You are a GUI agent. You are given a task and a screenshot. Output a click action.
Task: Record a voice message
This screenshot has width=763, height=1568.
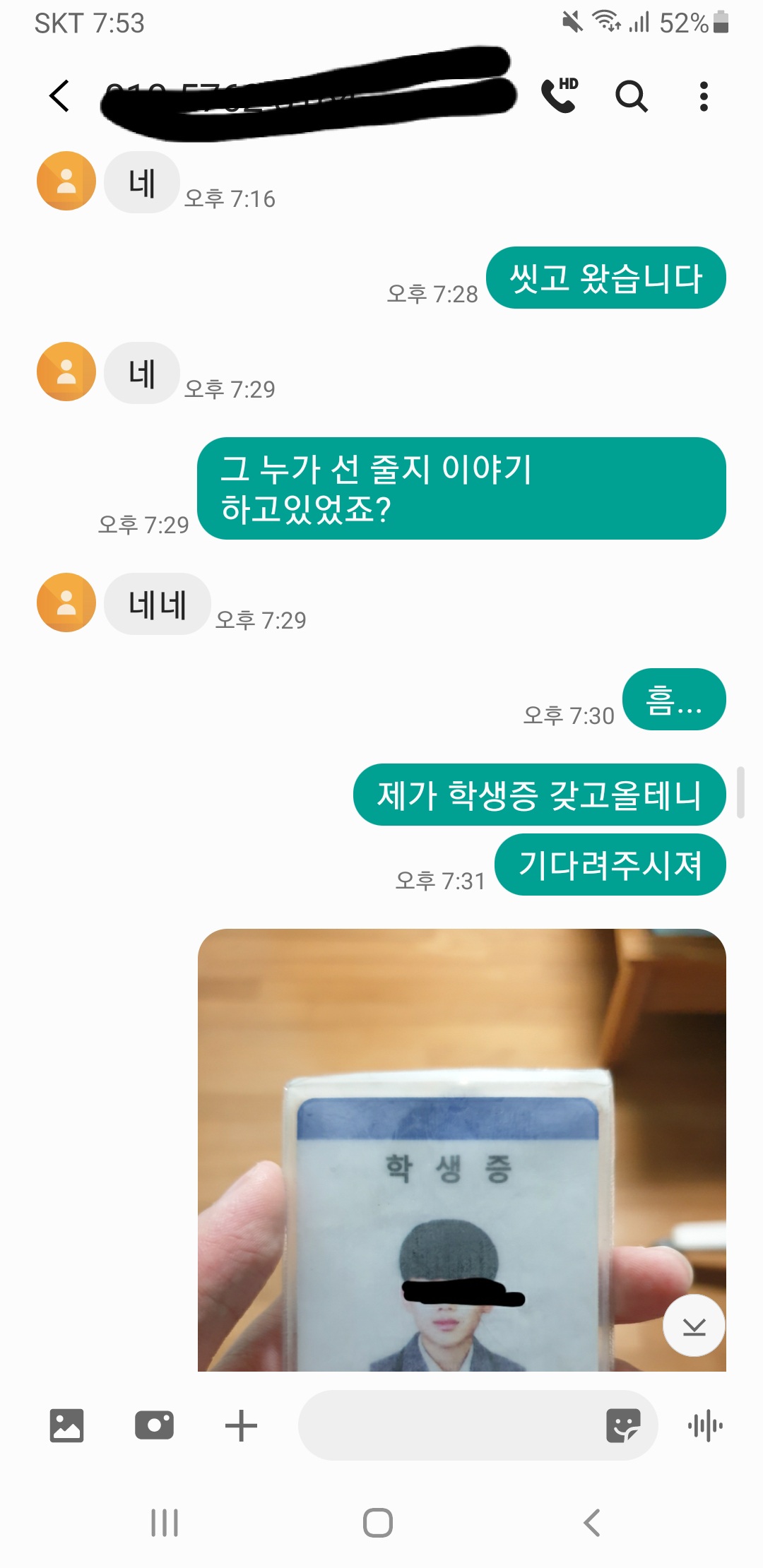tap(705, 1425)
